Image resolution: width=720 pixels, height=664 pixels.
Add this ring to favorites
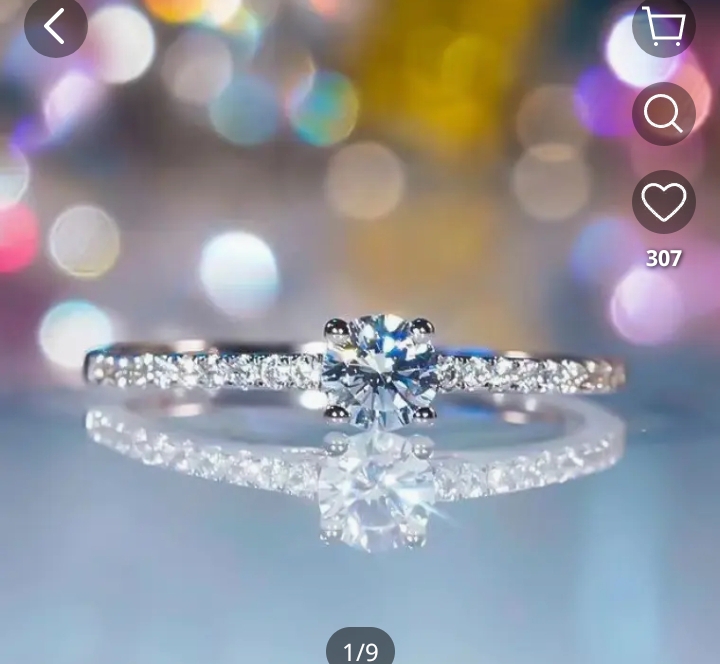pyautogui.click(x=663, y=202)
